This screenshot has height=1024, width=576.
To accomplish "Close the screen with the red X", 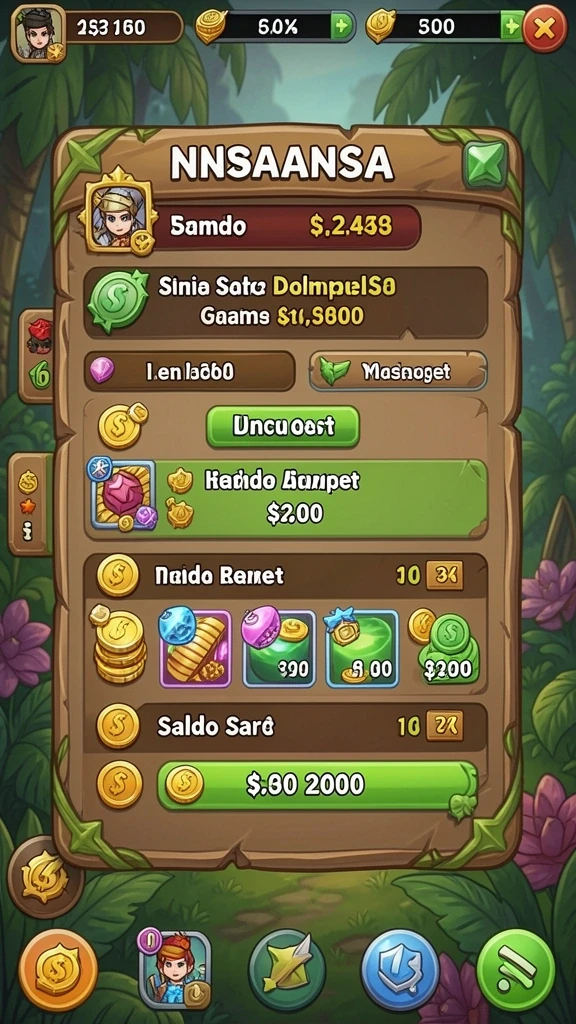I will click(x=544, y=28).
